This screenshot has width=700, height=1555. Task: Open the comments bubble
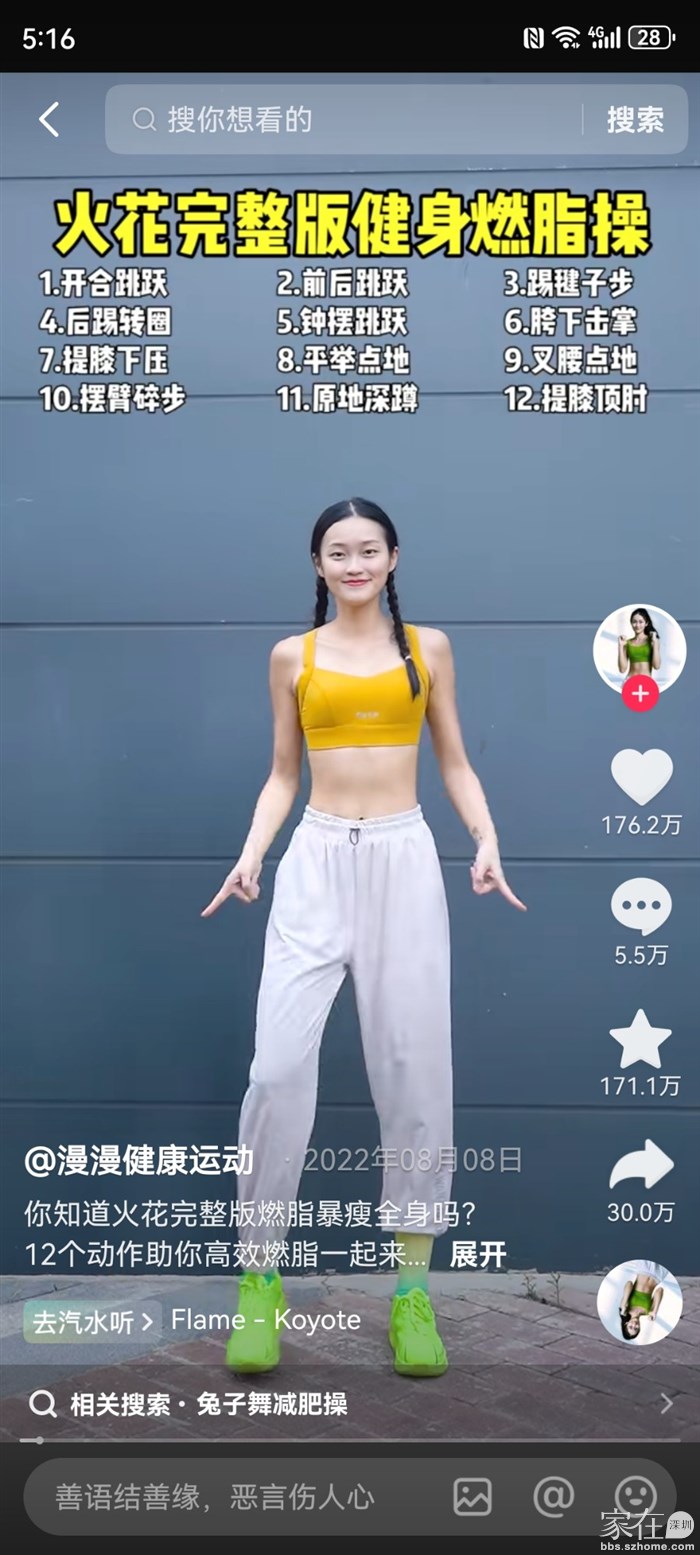click(x=641, y=907)
